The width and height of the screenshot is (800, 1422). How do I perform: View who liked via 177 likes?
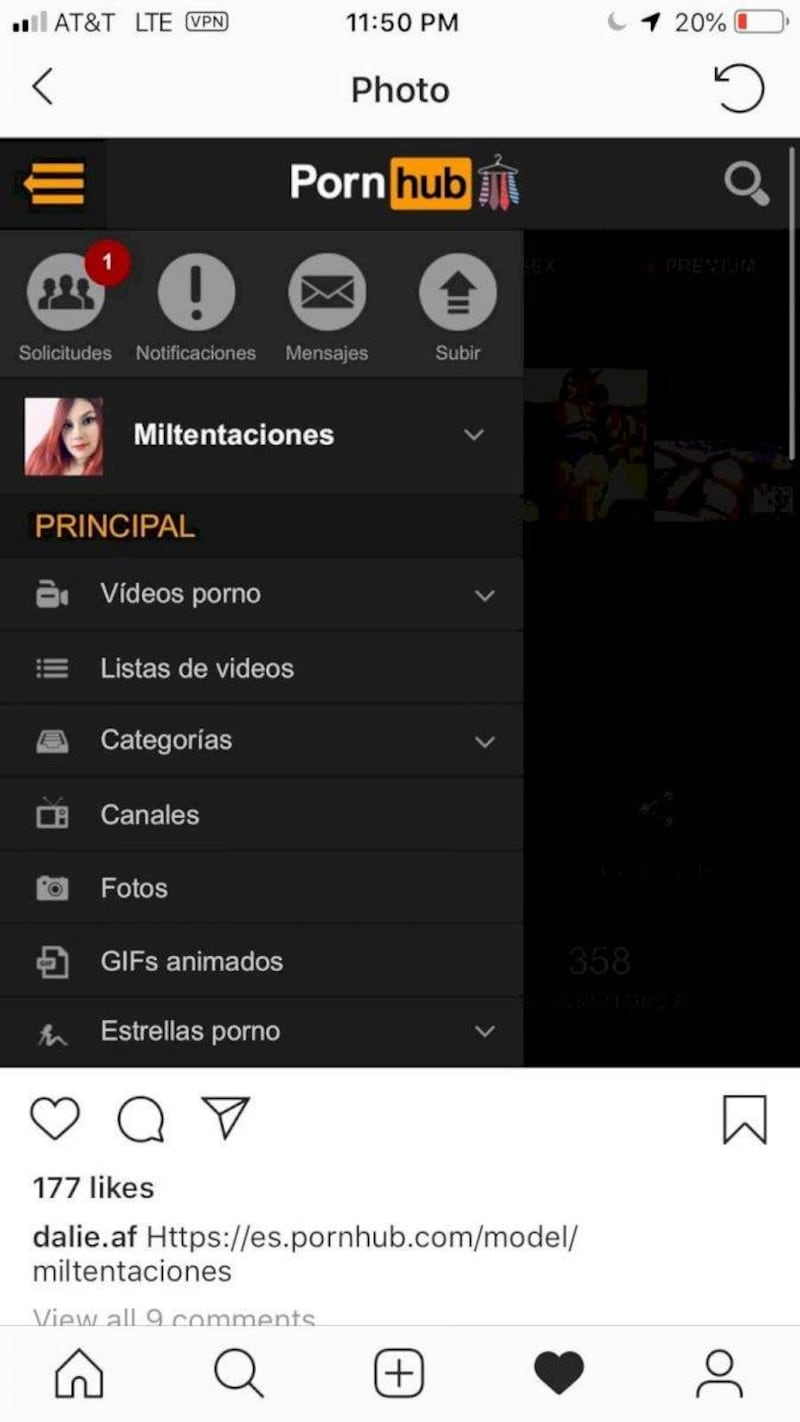pos(93,1188)
